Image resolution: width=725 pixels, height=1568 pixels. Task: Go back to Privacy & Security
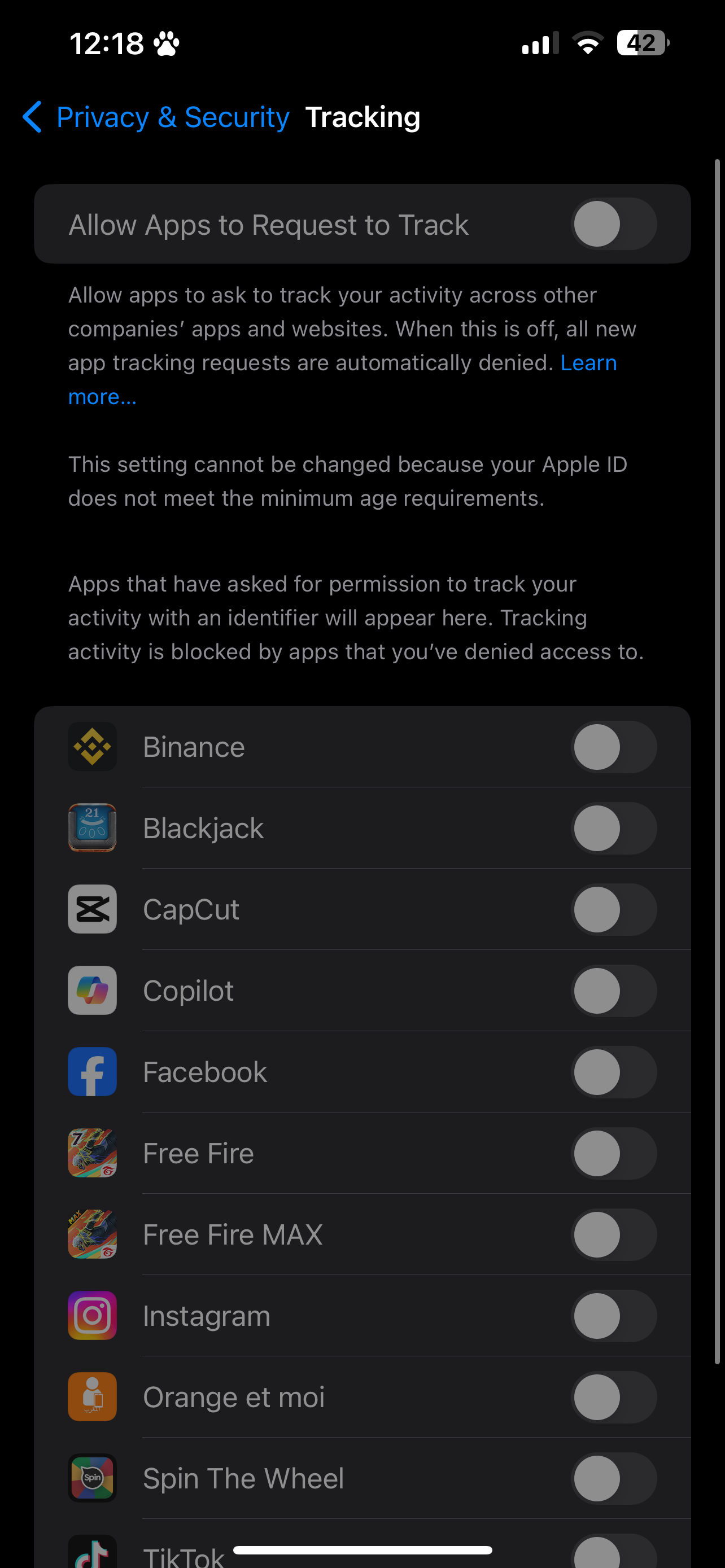pyautogui.click(x=155, y=117)
